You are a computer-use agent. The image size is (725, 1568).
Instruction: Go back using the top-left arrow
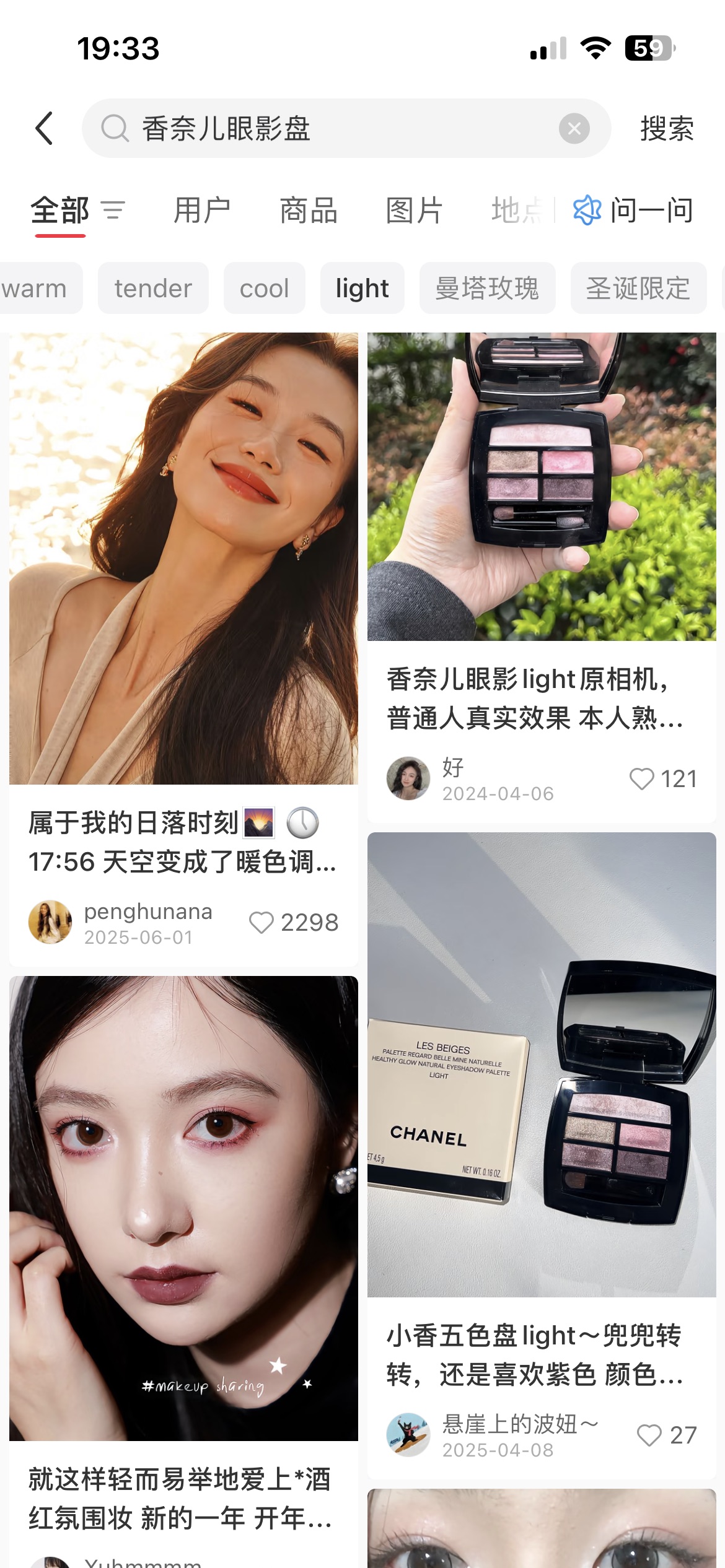(x=44, y=128)
